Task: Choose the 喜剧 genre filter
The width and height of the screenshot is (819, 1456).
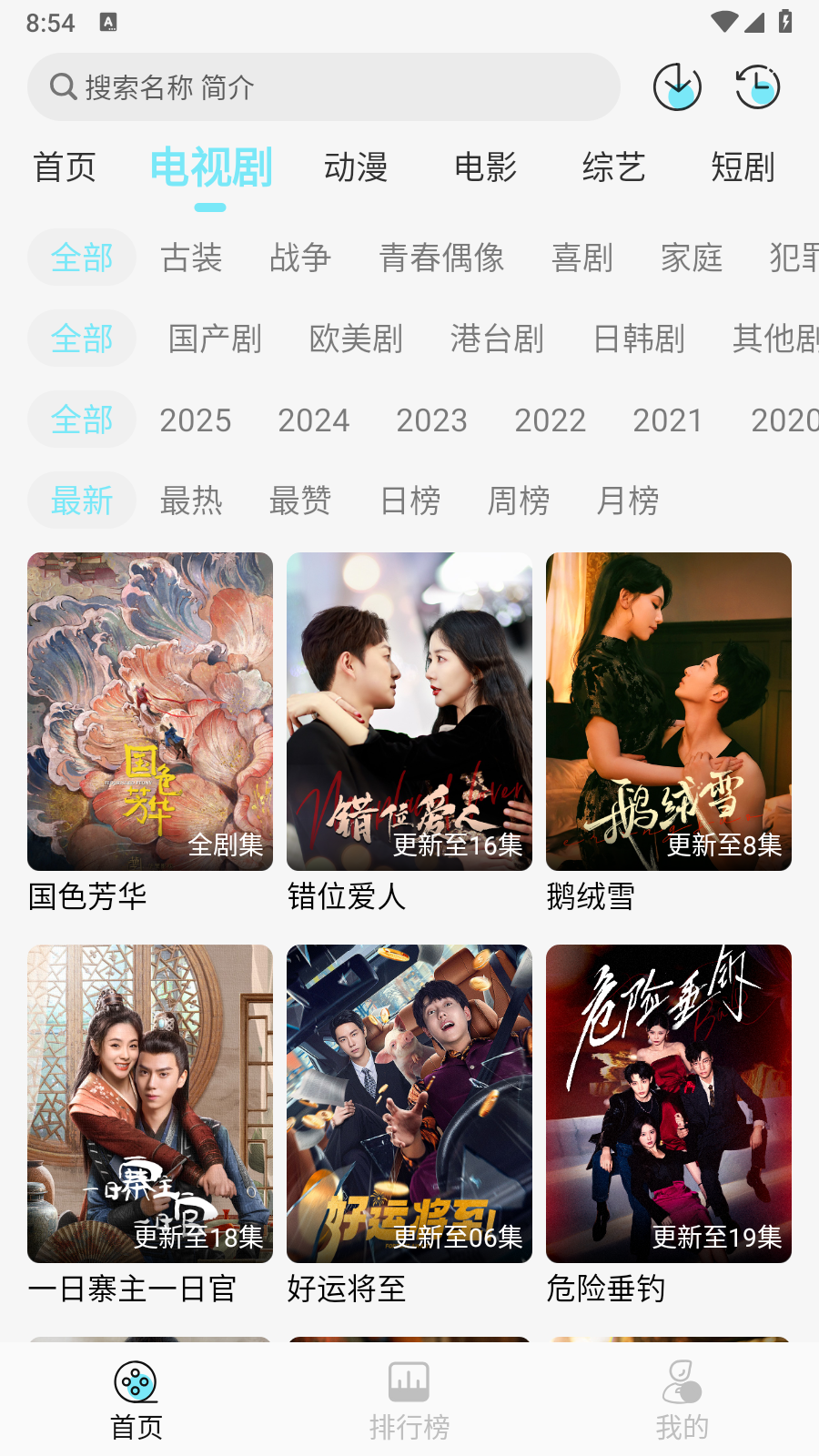Action: tap(582, 258)
